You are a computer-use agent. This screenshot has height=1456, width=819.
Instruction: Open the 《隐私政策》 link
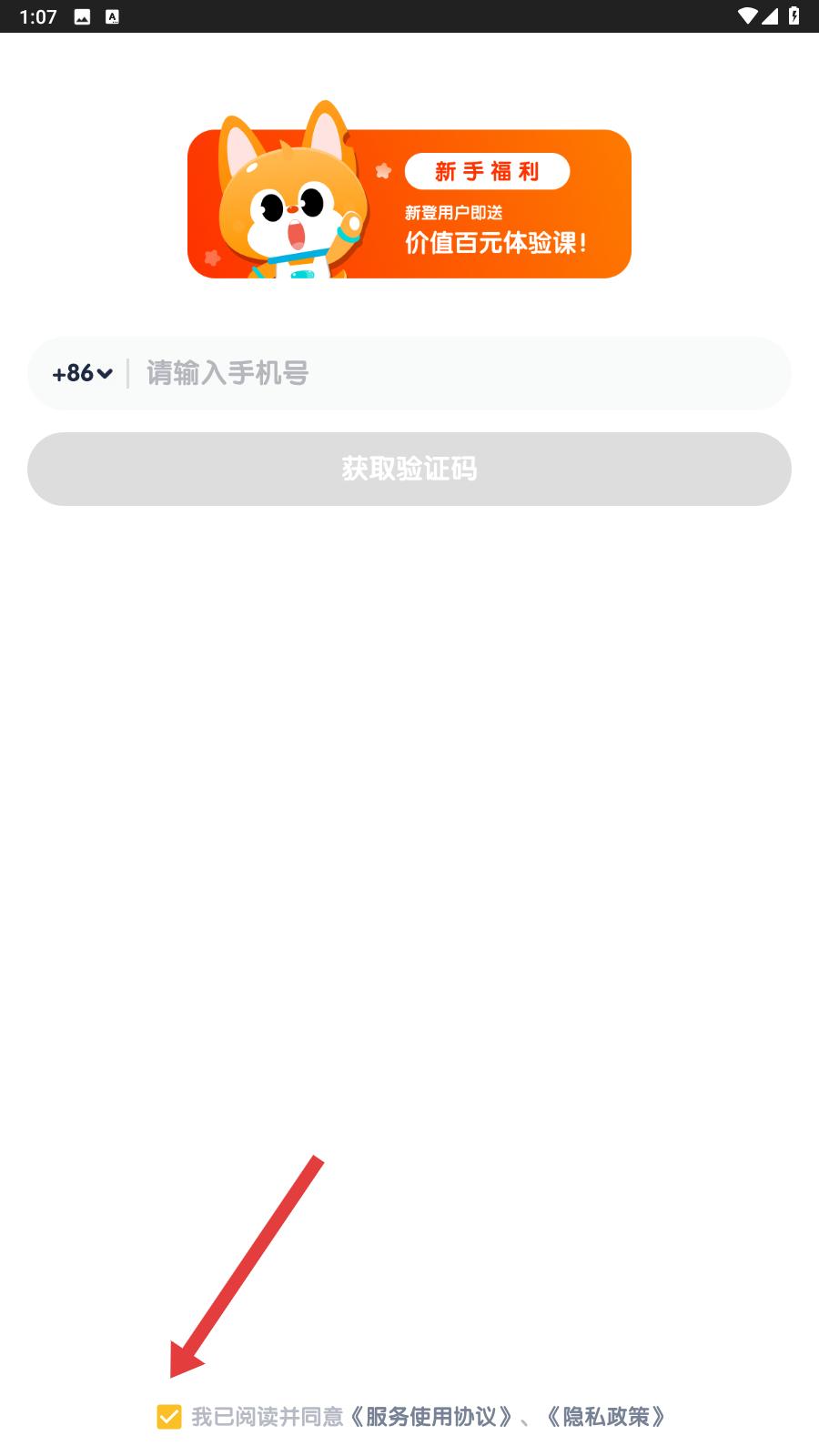point(606,1417)
